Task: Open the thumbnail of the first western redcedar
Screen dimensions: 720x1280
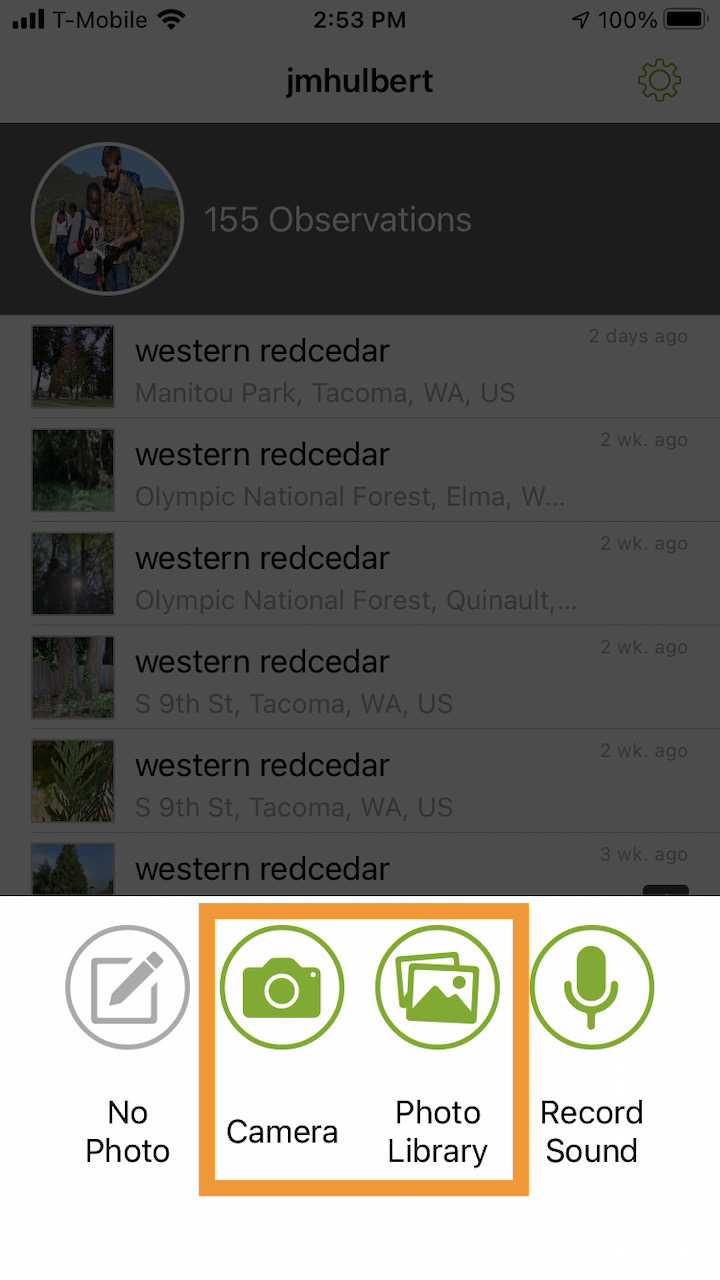Action: (x=72, y=366)
